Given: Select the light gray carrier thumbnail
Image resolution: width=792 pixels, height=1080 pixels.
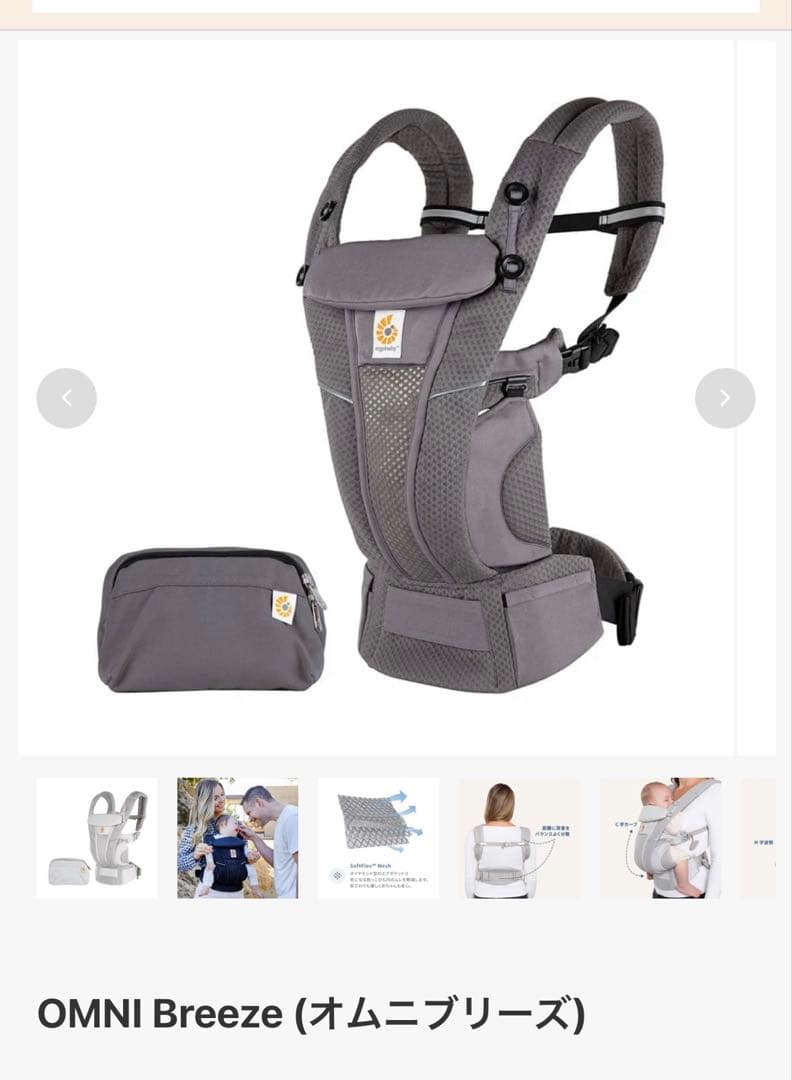Looking at the screenshot, I should point(97,838).
